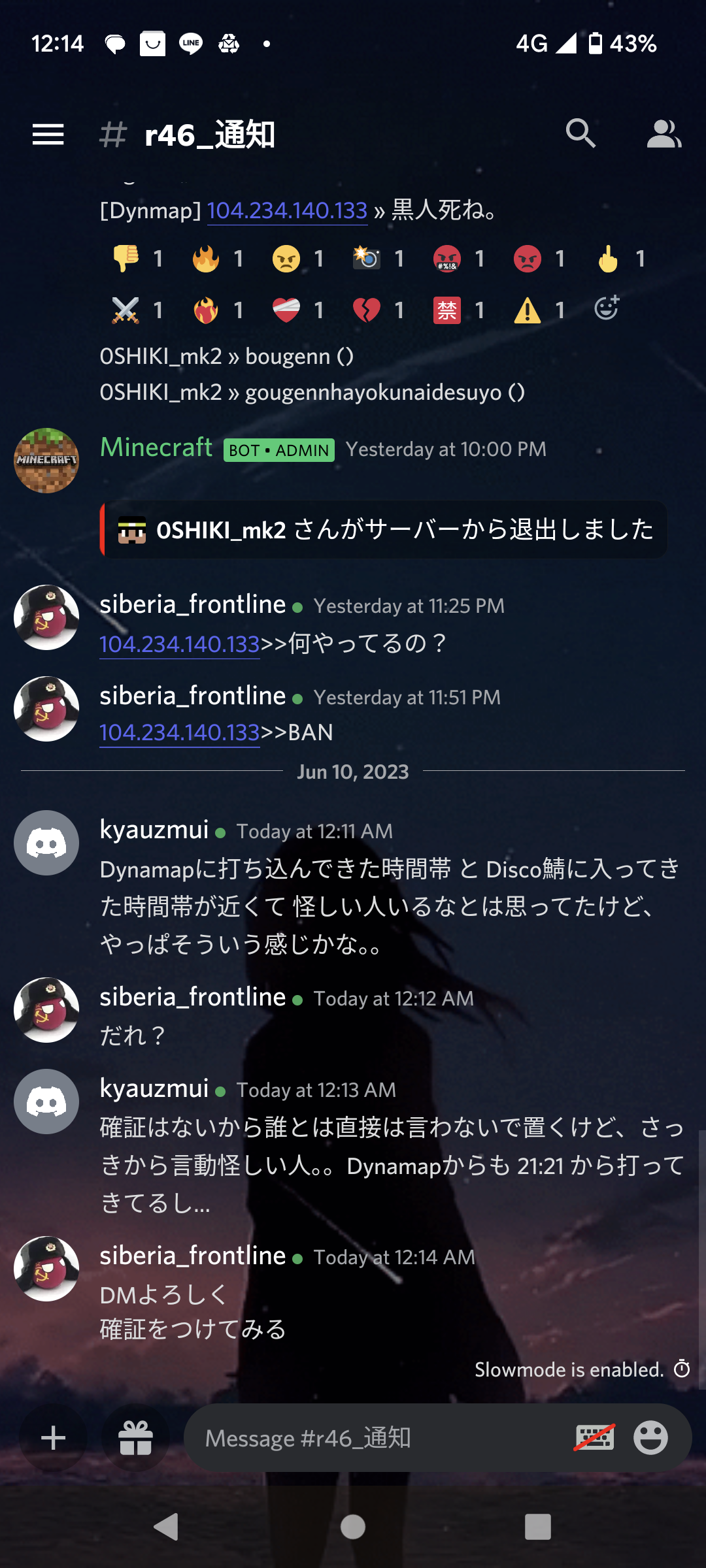Viewport: 706px width, 1568px height.
Task: Open the hamburger drawer menu
Action: click(x=48, y=135)
